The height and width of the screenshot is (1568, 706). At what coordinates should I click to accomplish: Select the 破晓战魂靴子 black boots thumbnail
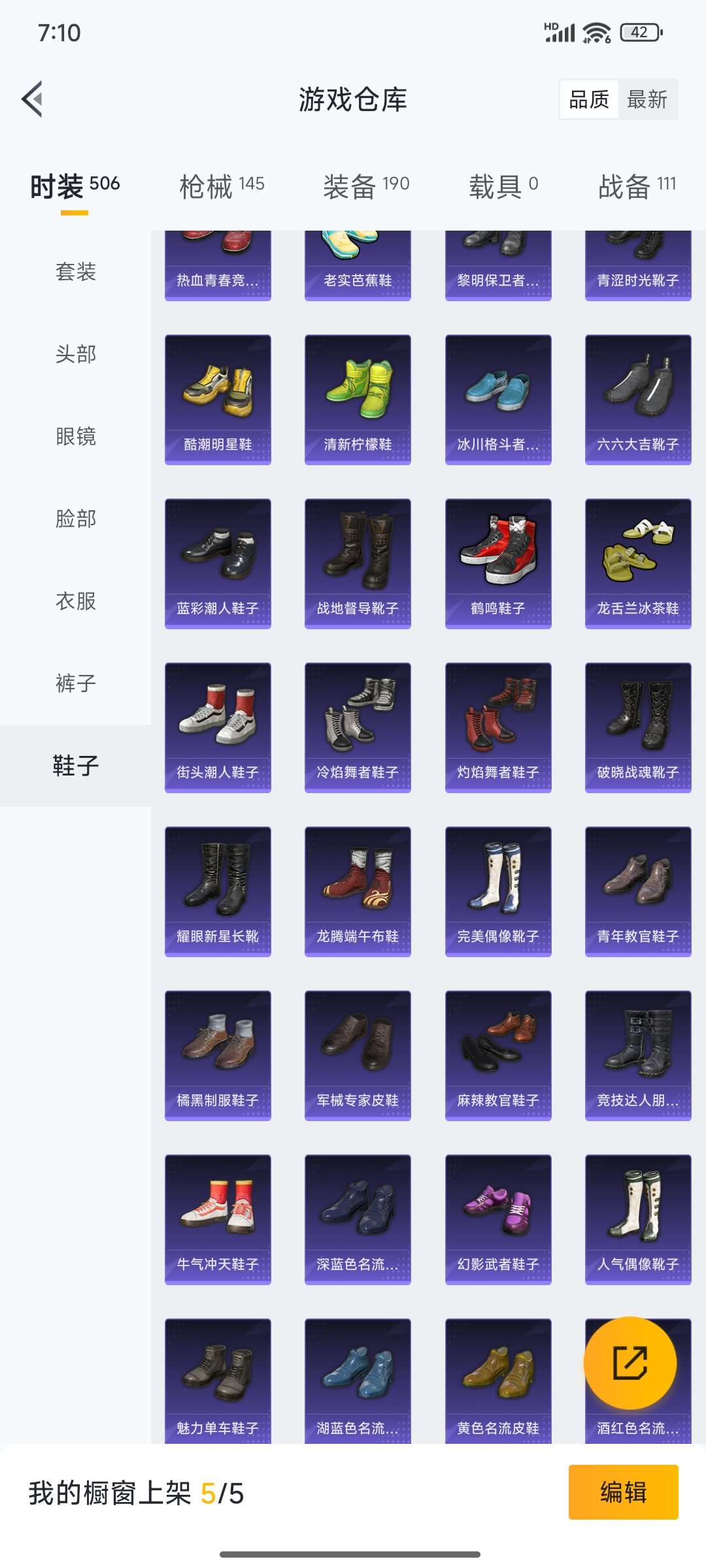637,725
